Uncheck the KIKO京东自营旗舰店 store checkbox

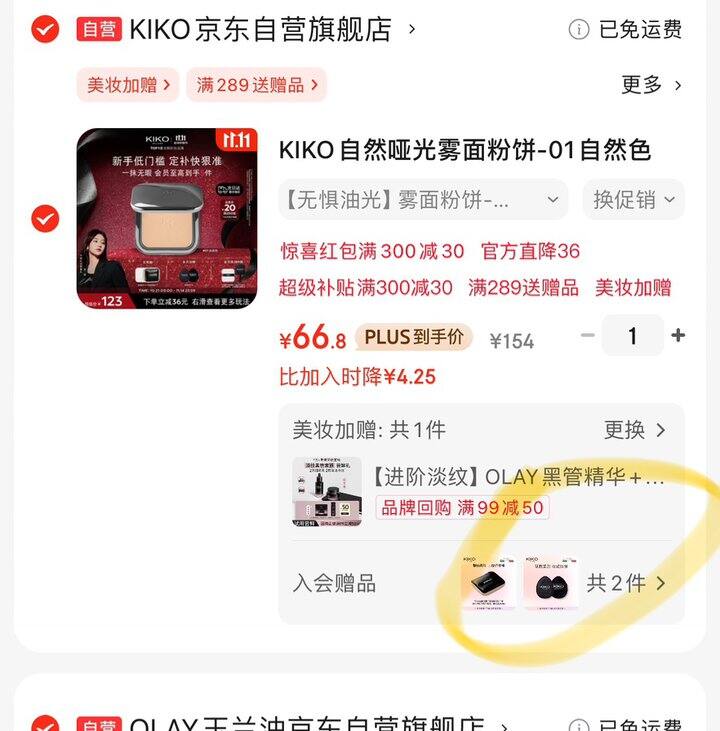click(x=45, y=29)
